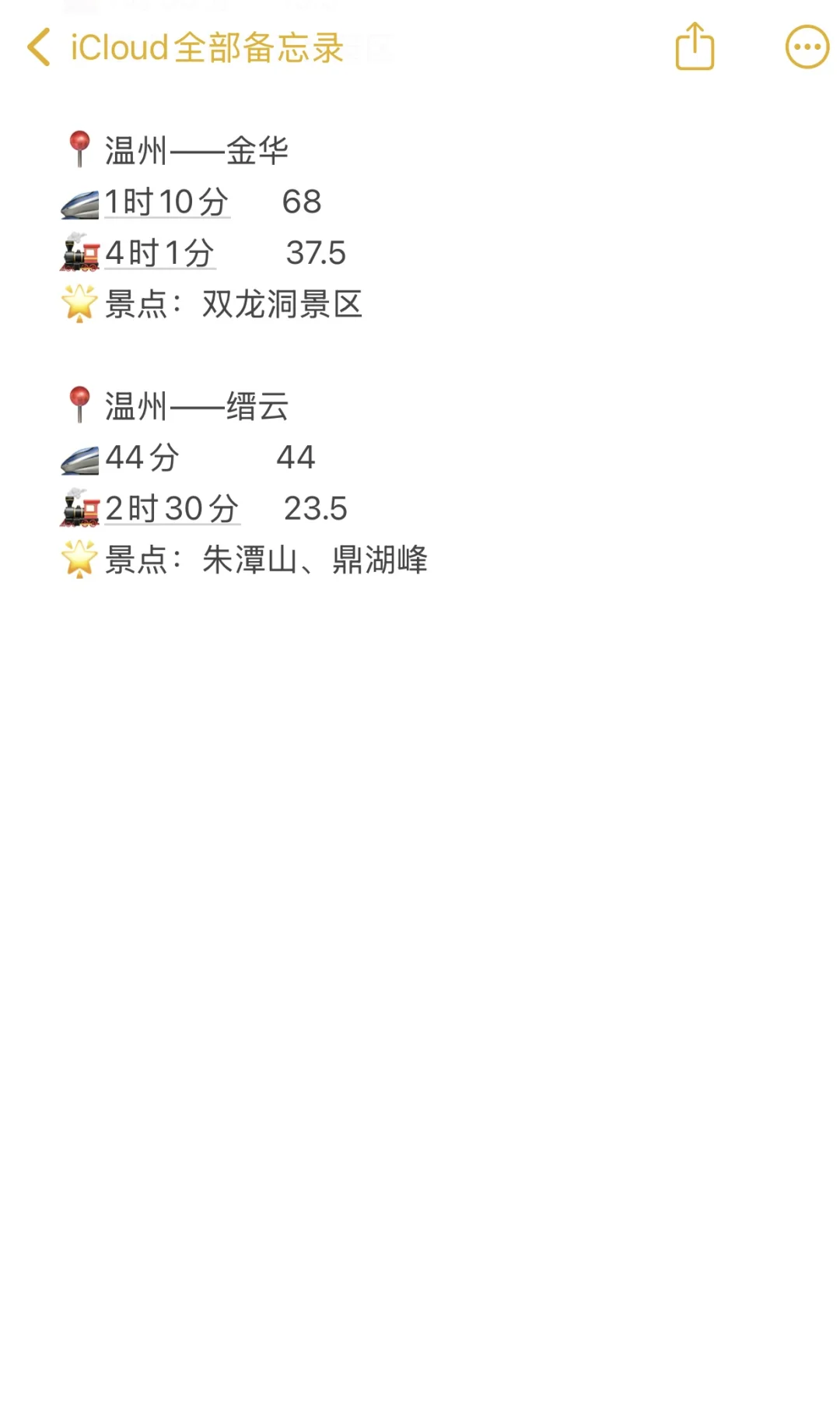Tap the underlined 4时1分 duration
The width and height of the screenshot is (840, 1420).
(160, 254)
